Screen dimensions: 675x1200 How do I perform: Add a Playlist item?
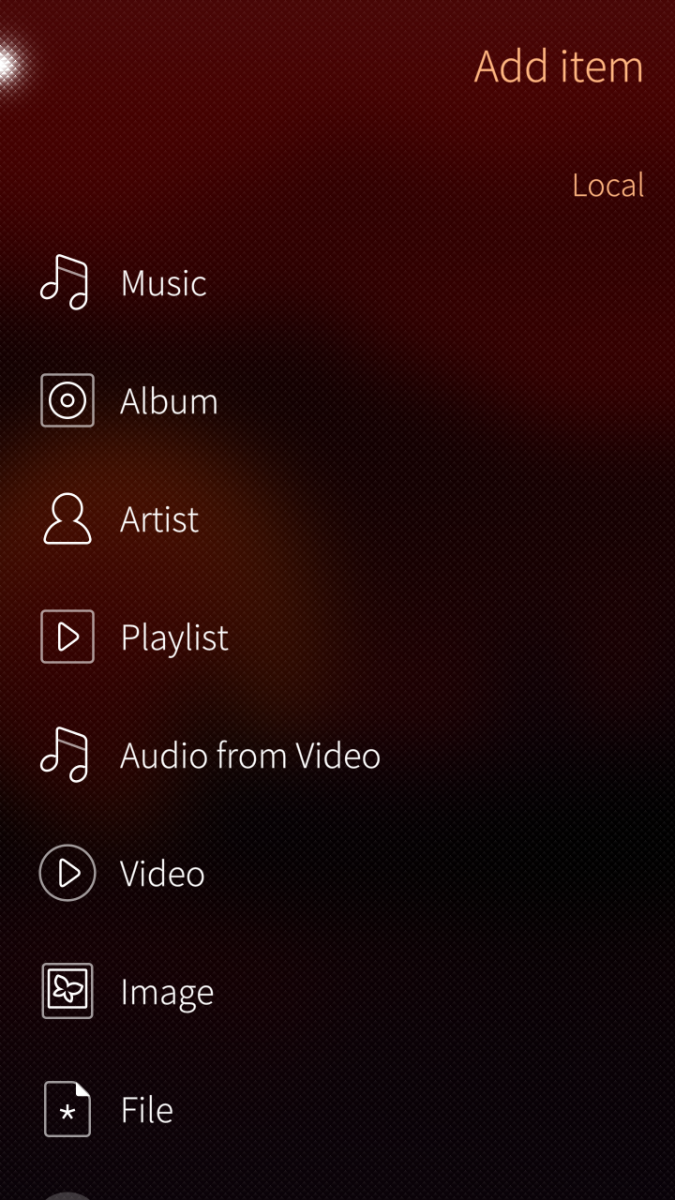pyautogui.click(x=174, y=638)
